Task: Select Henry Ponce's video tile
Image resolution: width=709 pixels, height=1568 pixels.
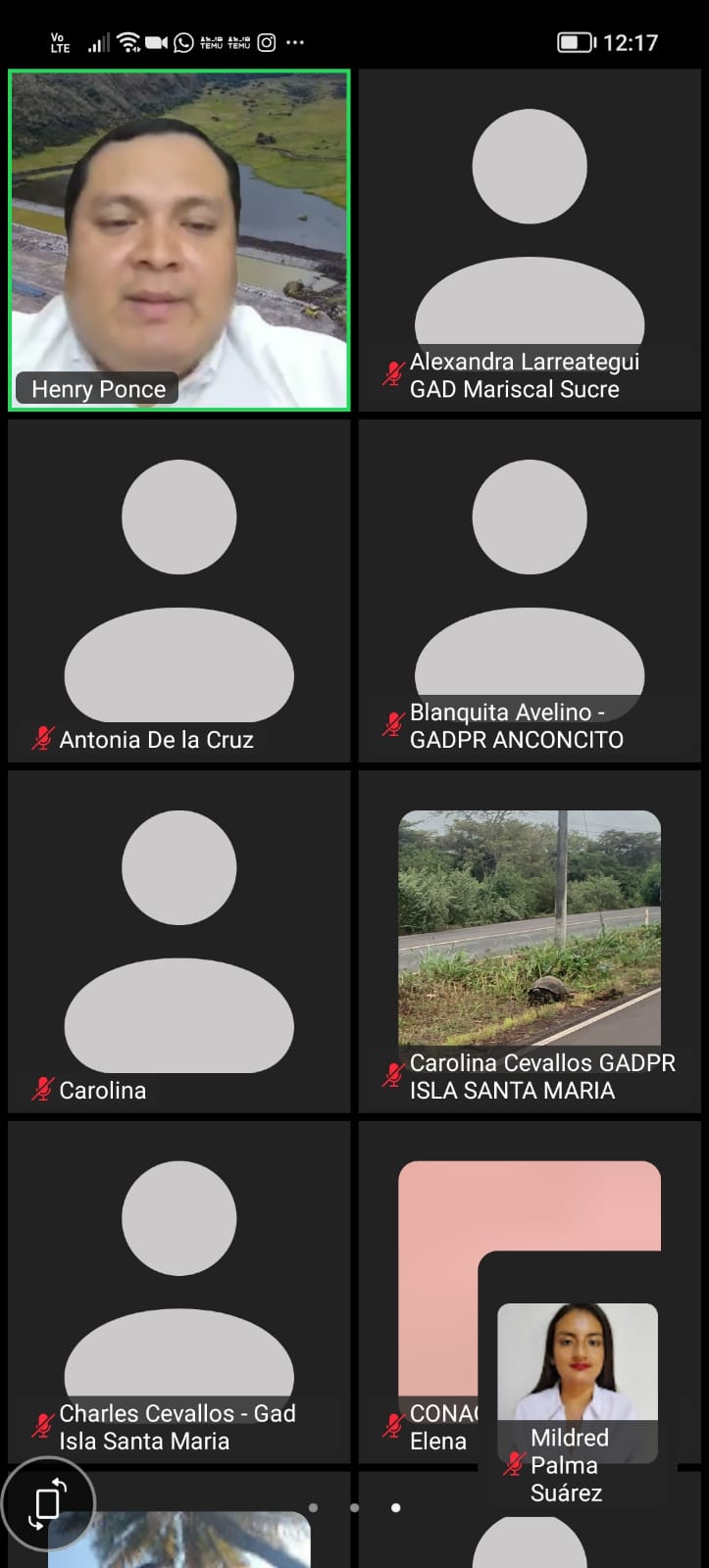Action: pos(178,239)
